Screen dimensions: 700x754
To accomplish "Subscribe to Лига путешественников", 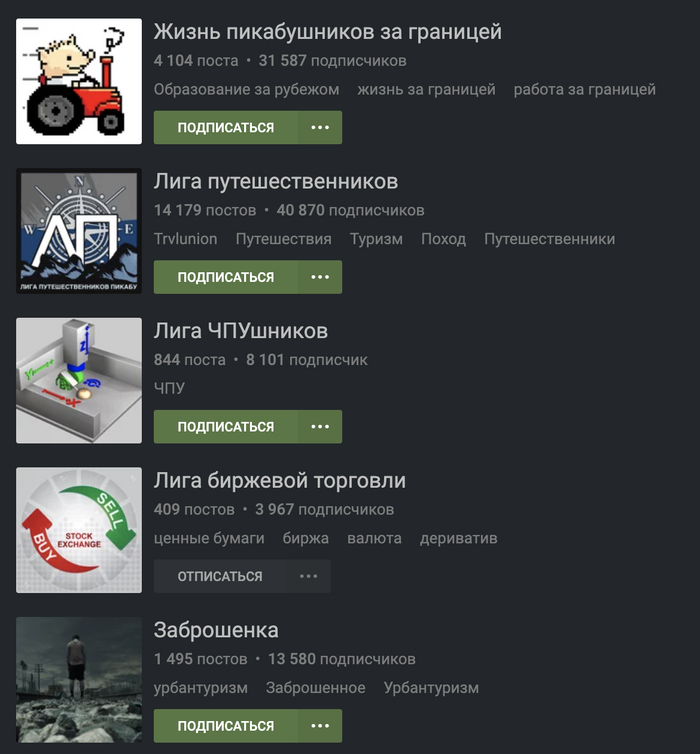I will [x=226, y=277].
